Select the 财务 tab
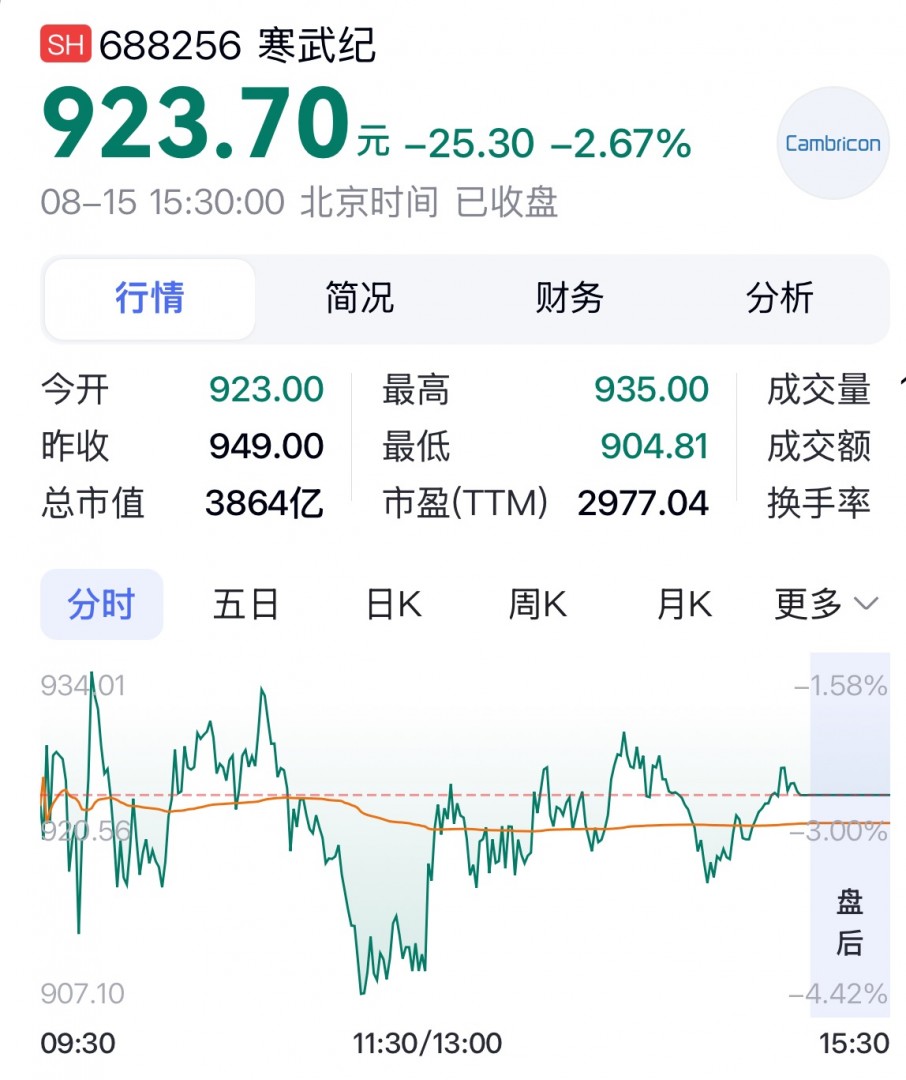 pos(569,299)
